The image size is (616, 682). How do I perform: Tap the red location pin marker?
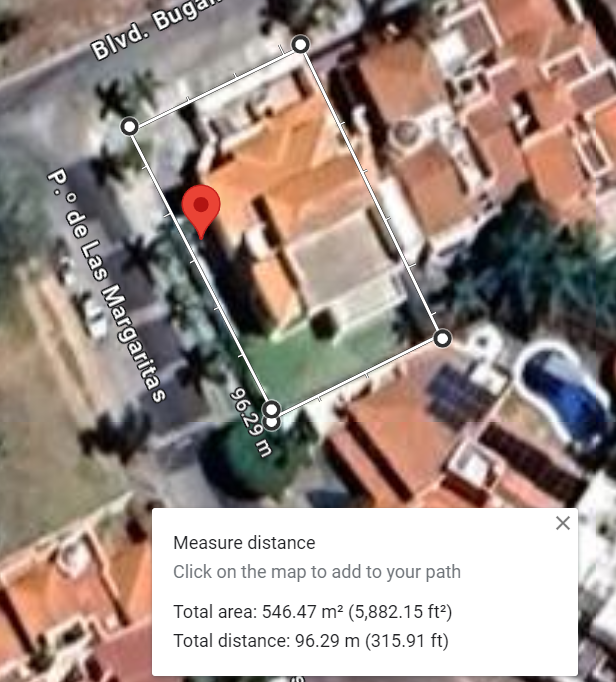202,209
